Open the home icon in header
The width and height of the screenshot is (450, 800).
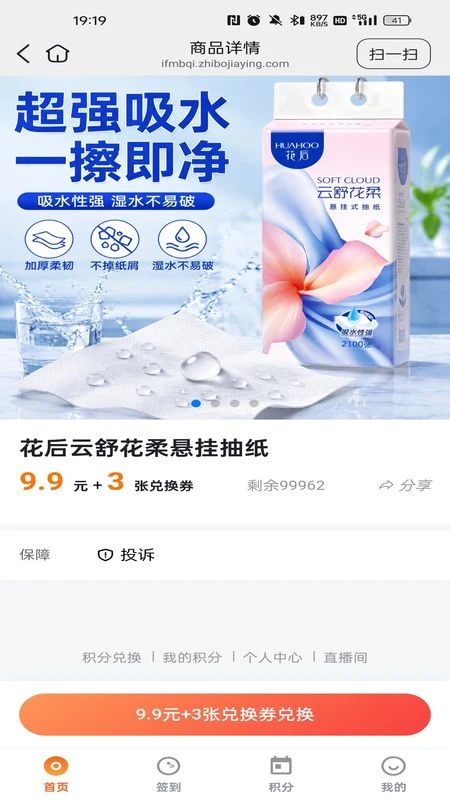click(x=58, y=54)
